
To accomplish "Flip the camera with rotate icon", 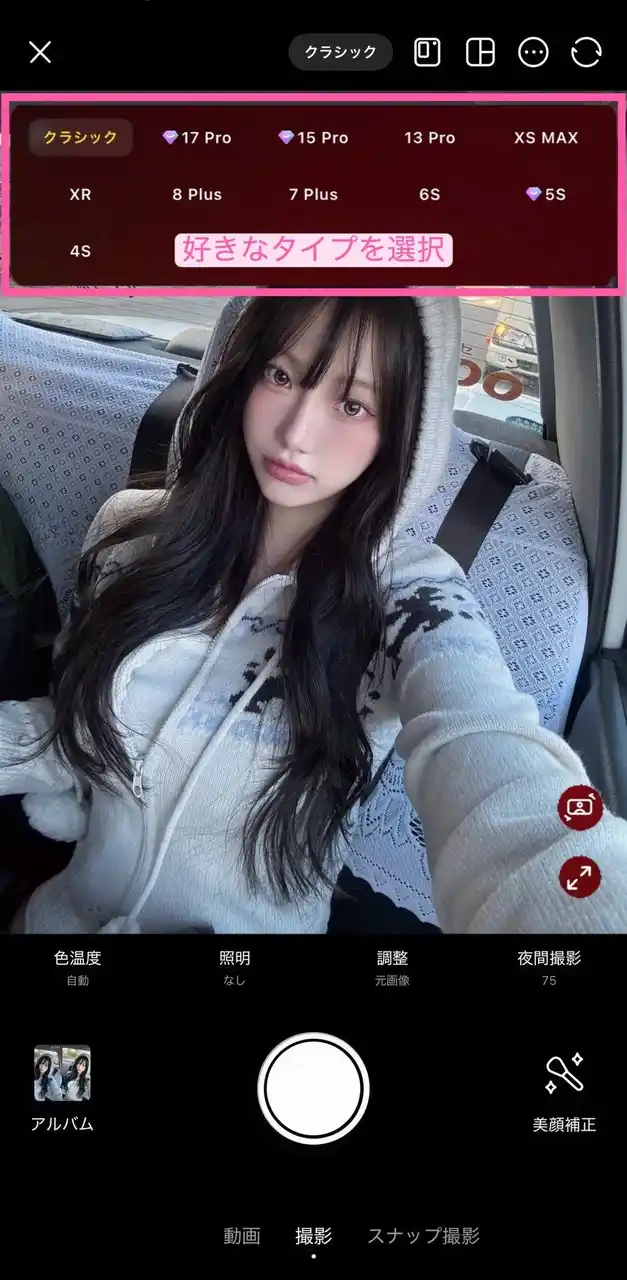I will pos(587,52).
